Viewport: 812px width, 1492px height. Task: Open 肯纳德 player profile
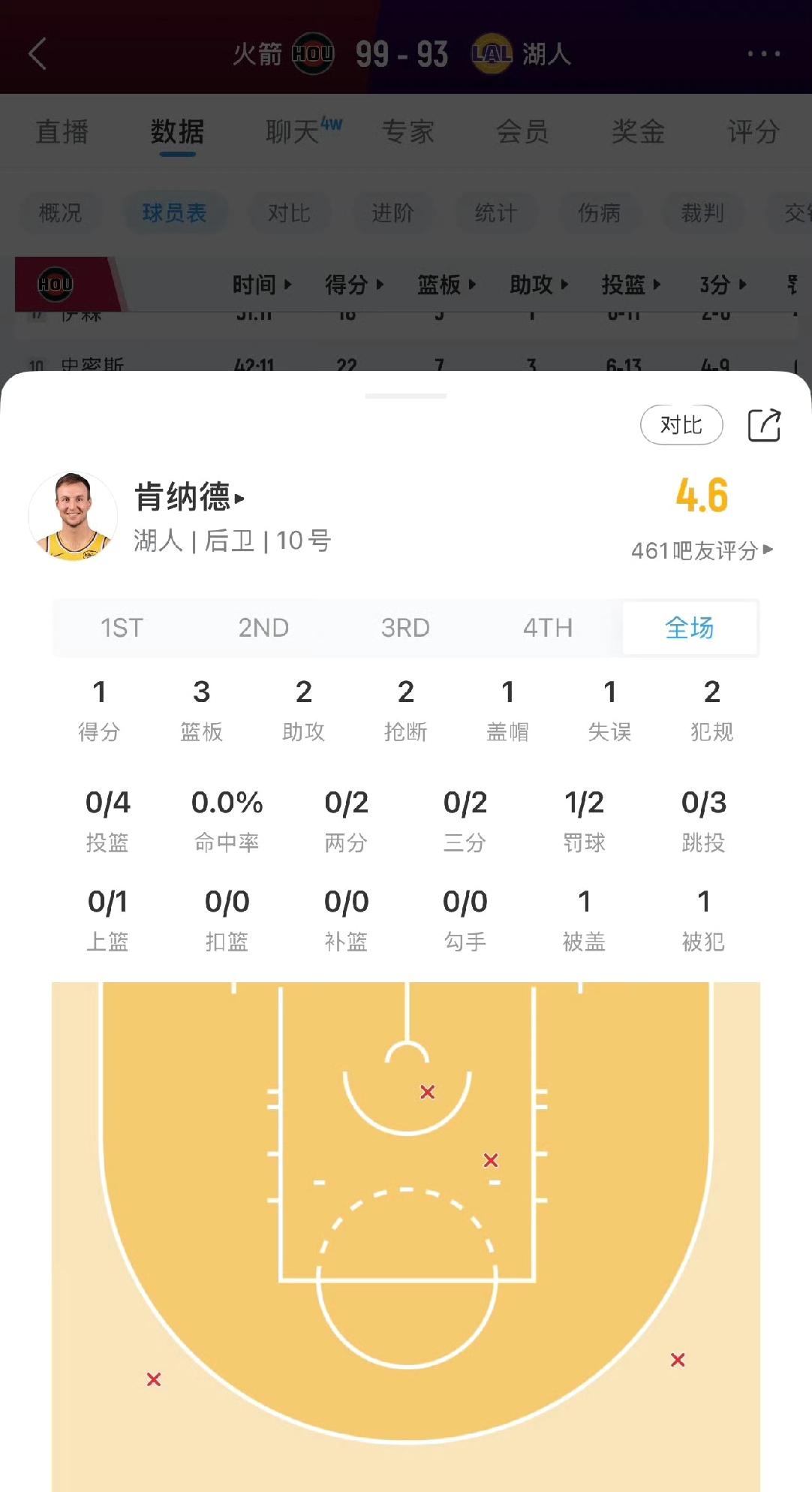click(x=189, y=497)
